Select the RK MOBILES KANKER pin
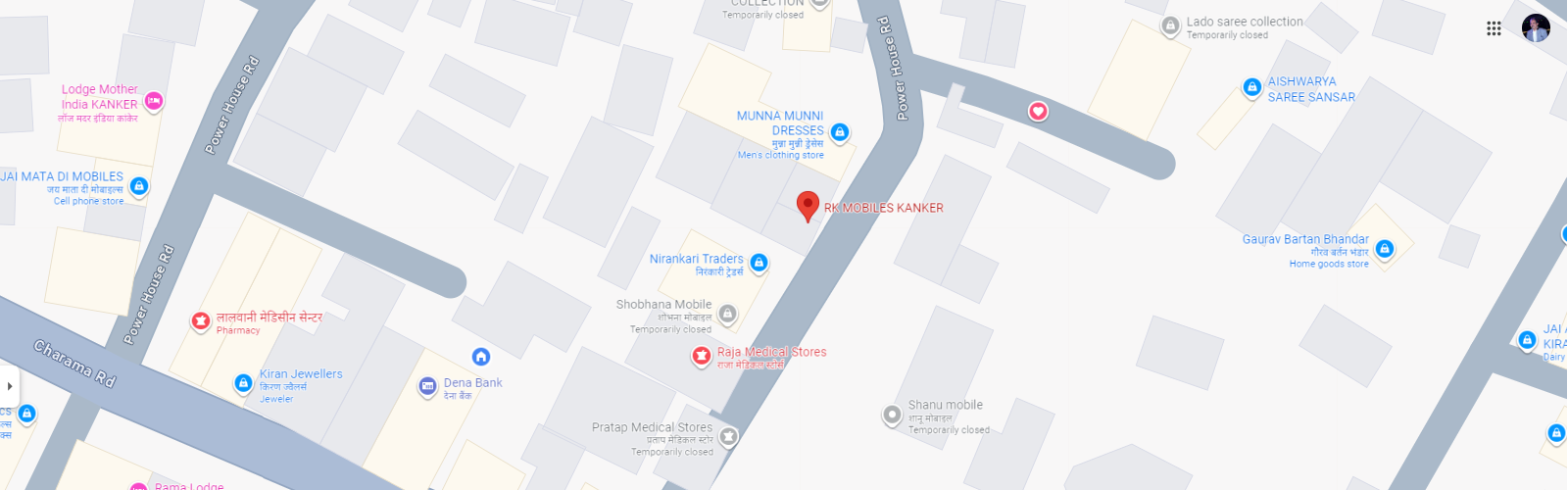This screenshot has width=1568, height=490. [808, 206]
